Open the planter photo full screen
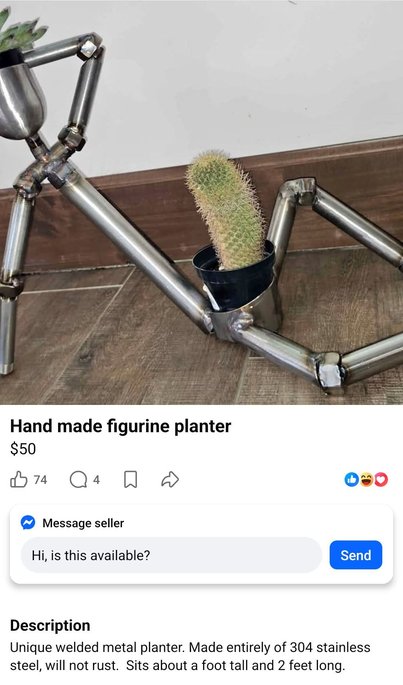This screenshot has width=403, height=685. 202,202
